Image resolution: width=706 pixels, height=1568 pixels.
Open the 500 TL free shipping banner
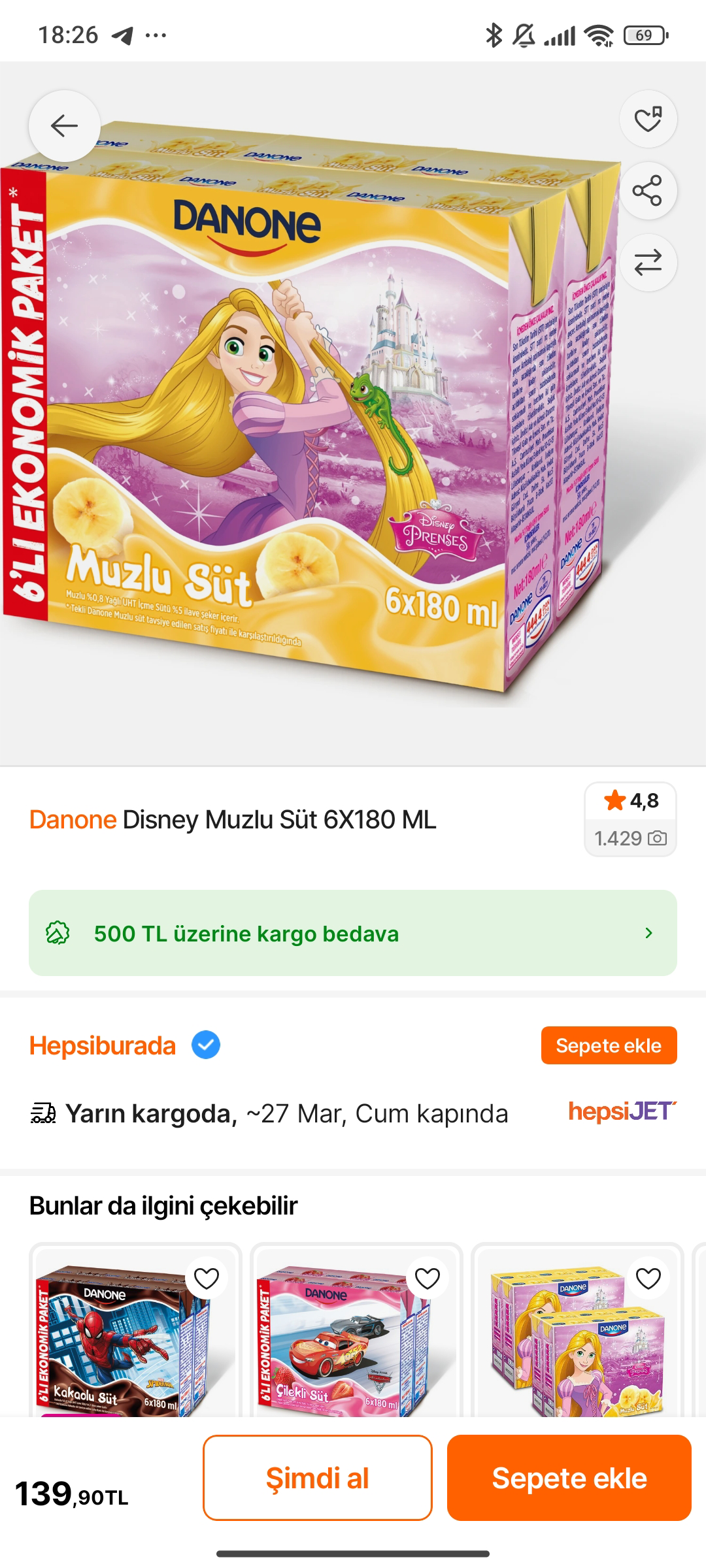coord(353,933)
